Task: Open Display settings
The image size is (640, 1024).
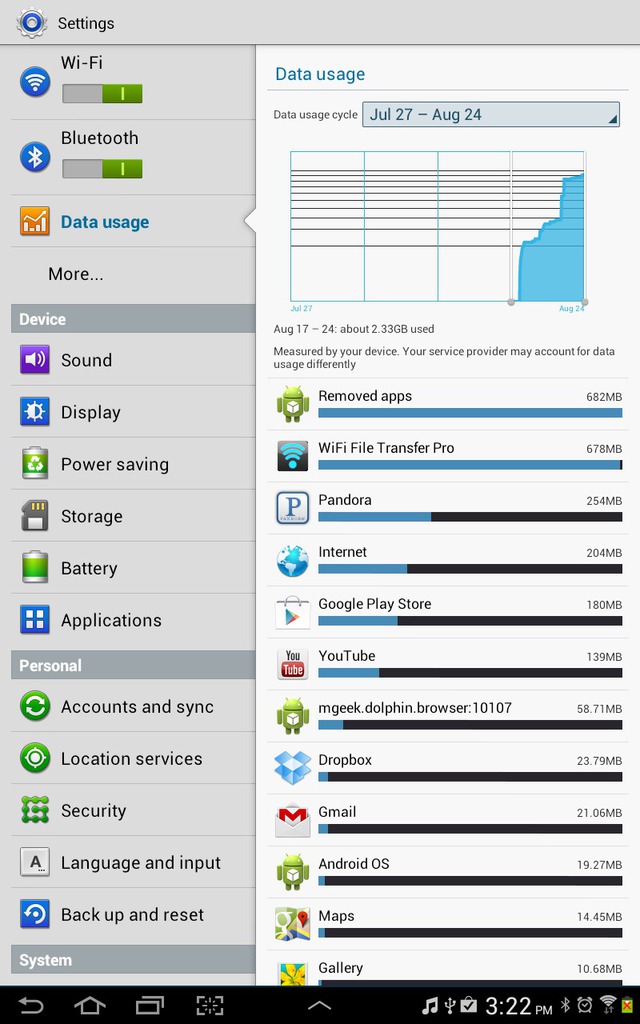Action: click(x=133, y=412)
